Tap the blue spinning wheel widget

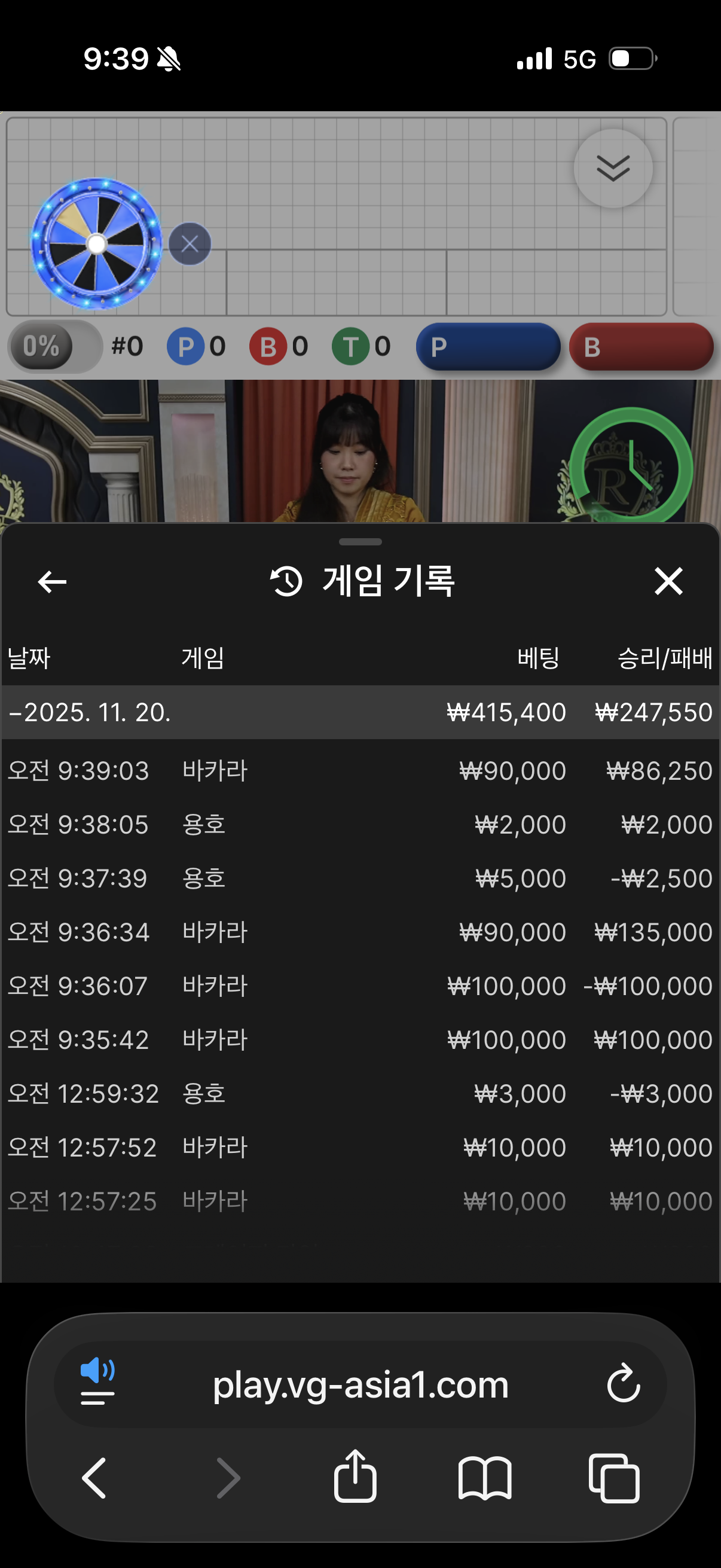point(96,244)
